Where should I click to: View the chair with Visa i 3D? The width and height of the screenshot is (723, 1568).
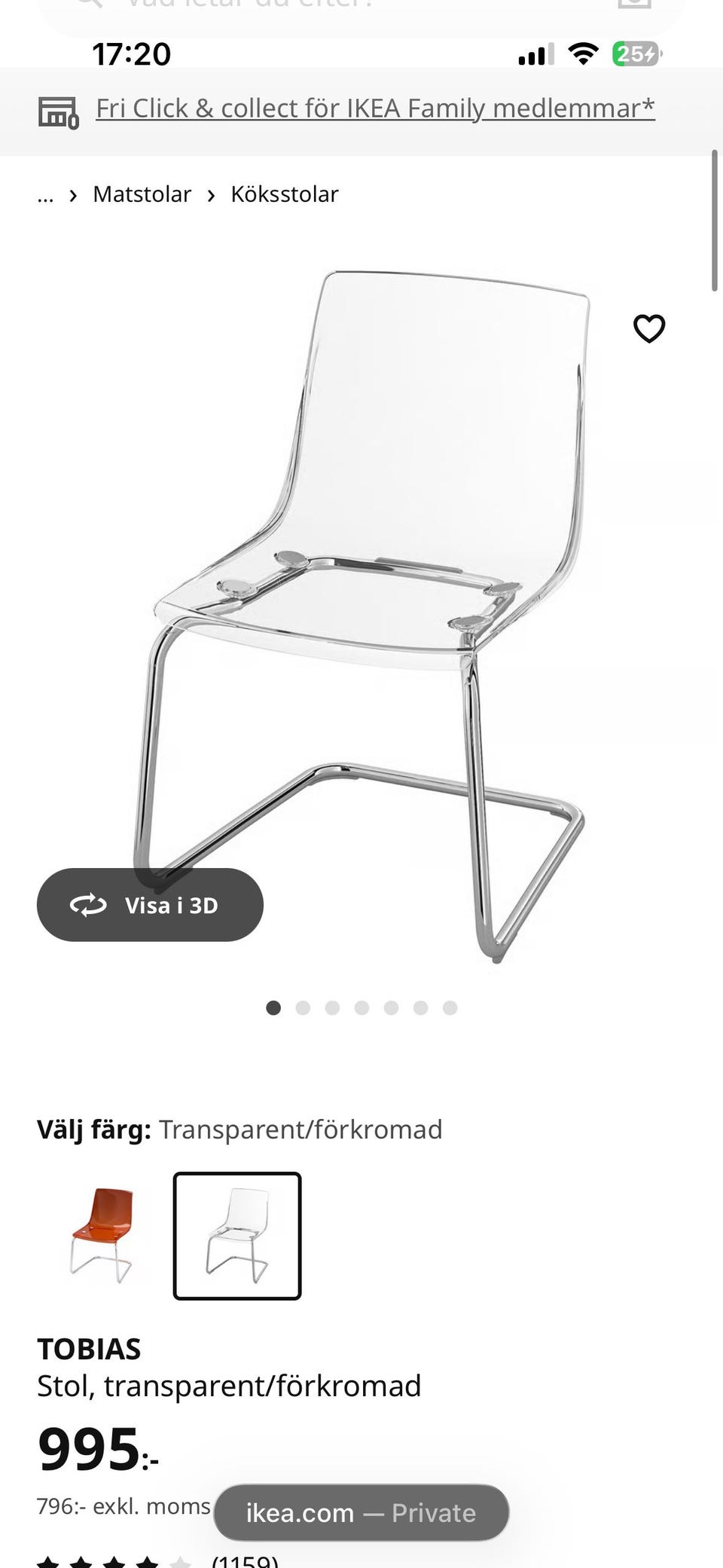pos(150,905)
